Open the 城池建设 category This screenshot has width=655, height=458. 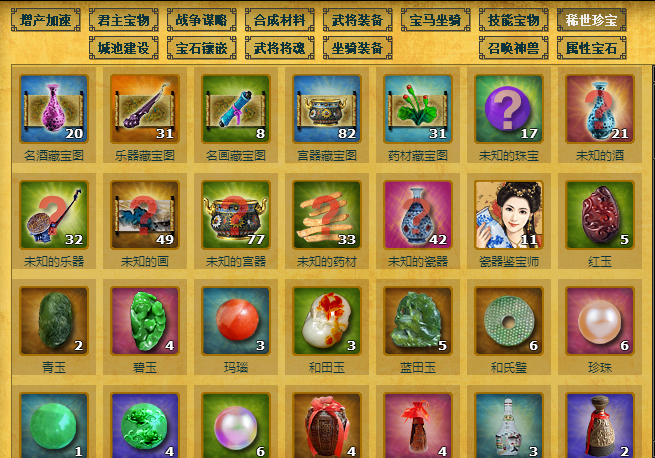pos(124,47)
